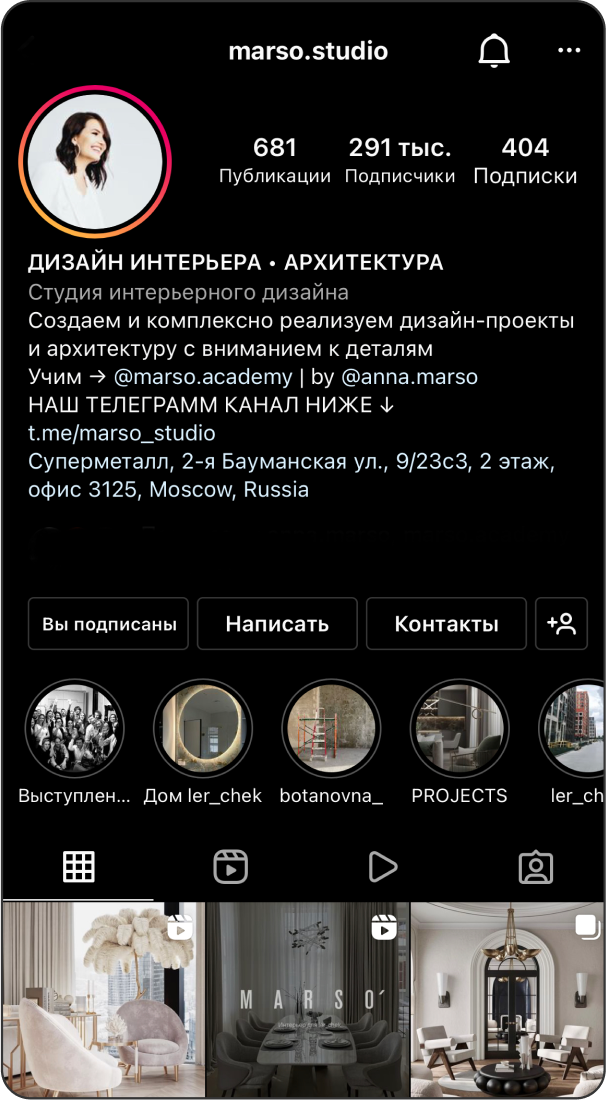The height and width of the screenshot is (1100, 606).
Task: Open the MARSO dining table reel
Action: [307, 1000]
